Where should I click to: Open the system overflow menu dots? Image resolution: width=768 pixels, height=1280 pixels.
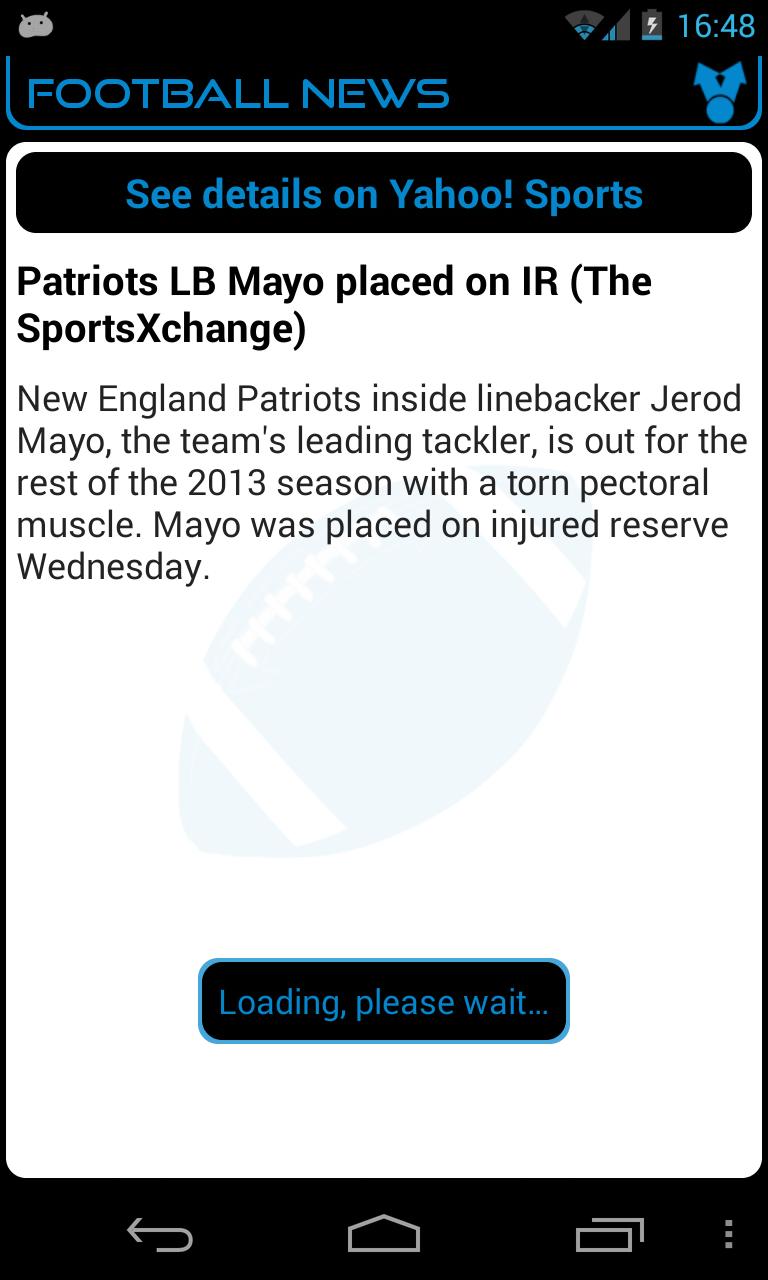pos(729,1235)
